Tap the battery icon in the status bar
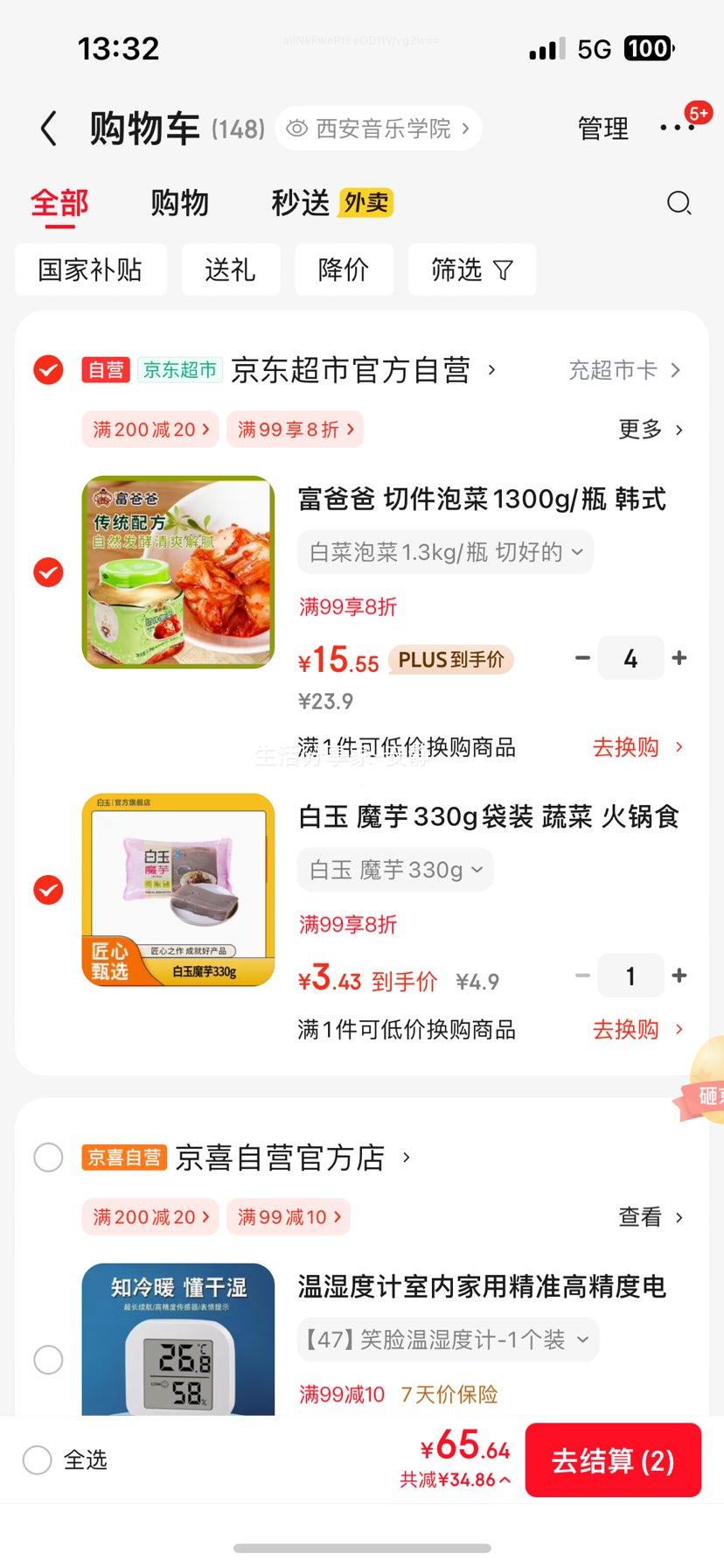This screenshot has height=1568, width=724. point(647,48)
